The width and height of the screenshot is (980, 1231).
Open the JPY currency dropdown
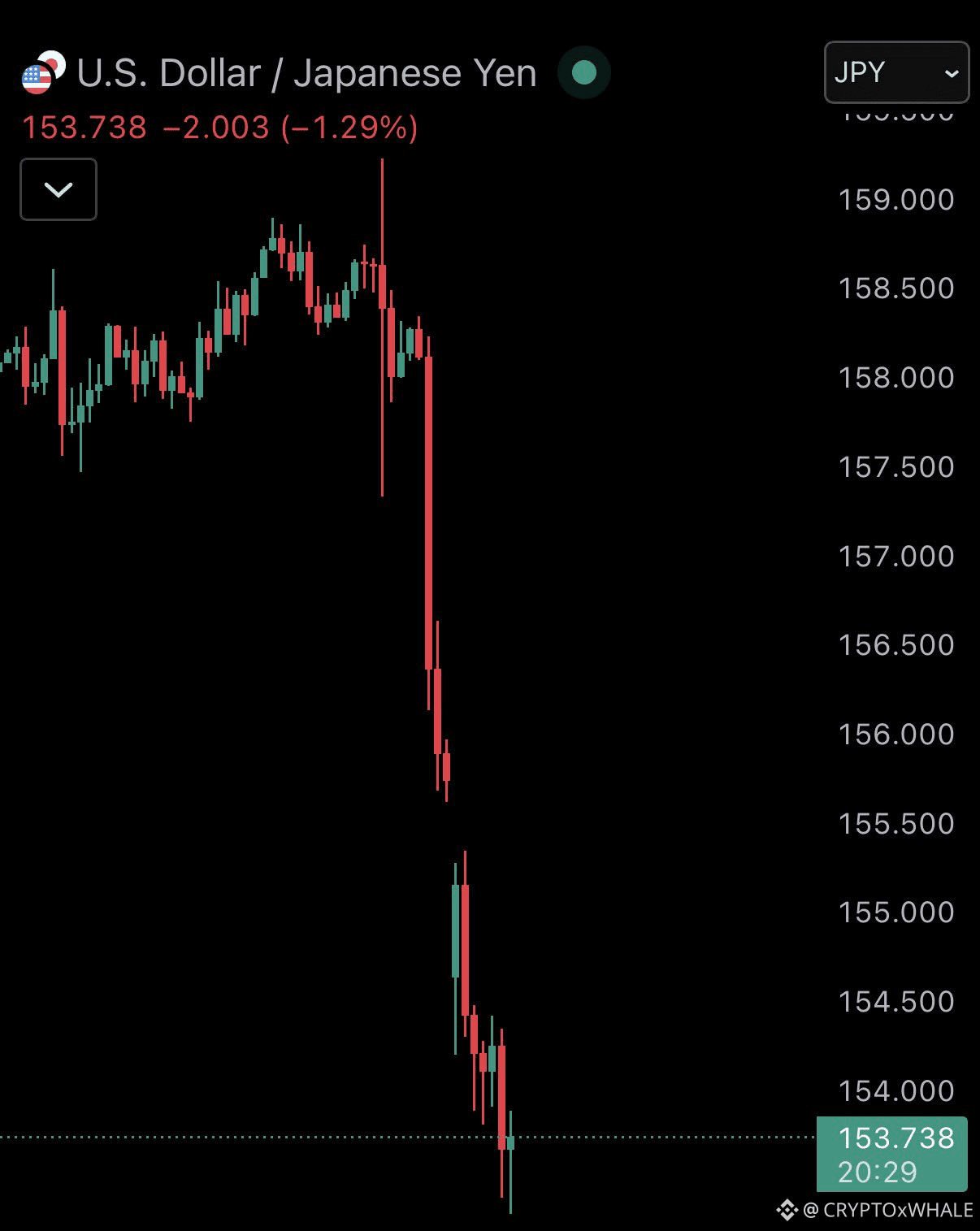pos(896,72)
